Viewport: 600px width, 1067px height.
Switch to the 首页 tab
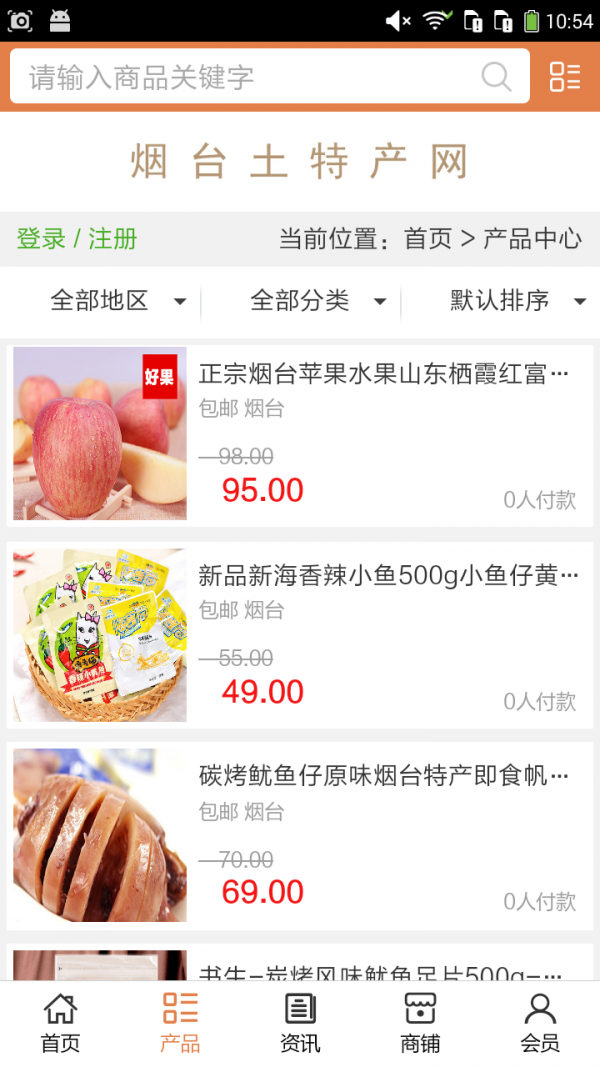click(x=60, y=1022)
